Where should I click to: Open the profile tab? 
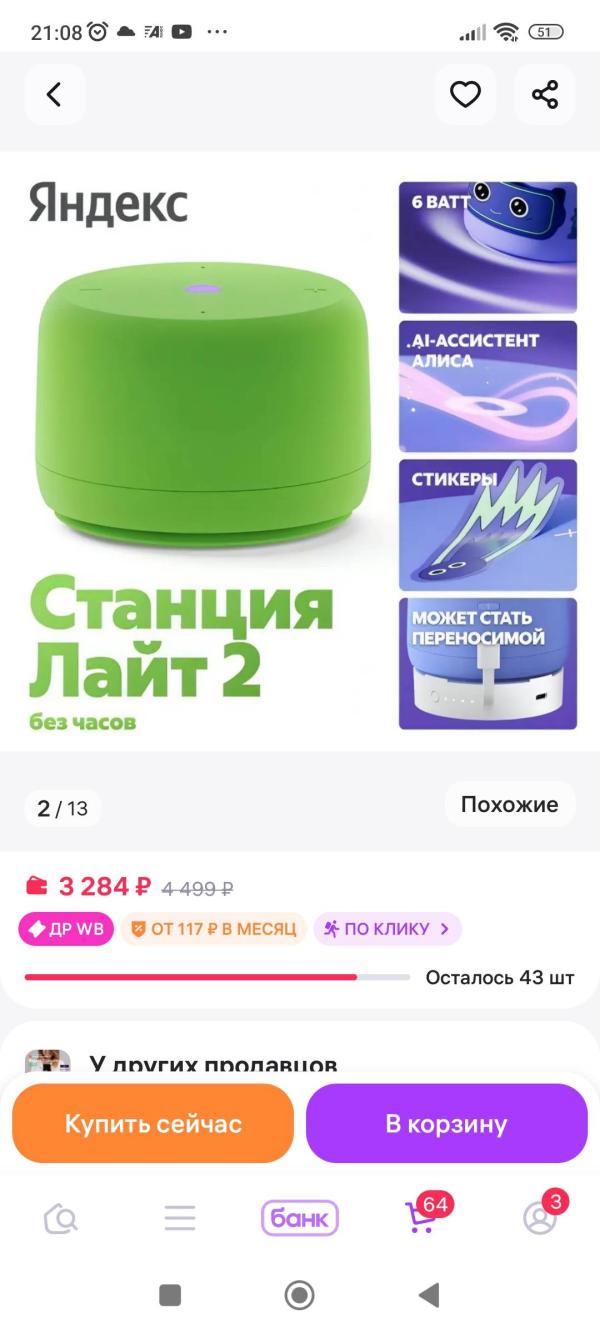click(541, 1215)
